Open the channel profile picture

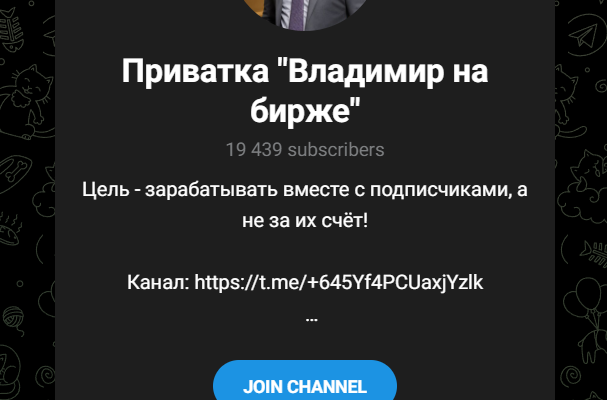(305, 12)
